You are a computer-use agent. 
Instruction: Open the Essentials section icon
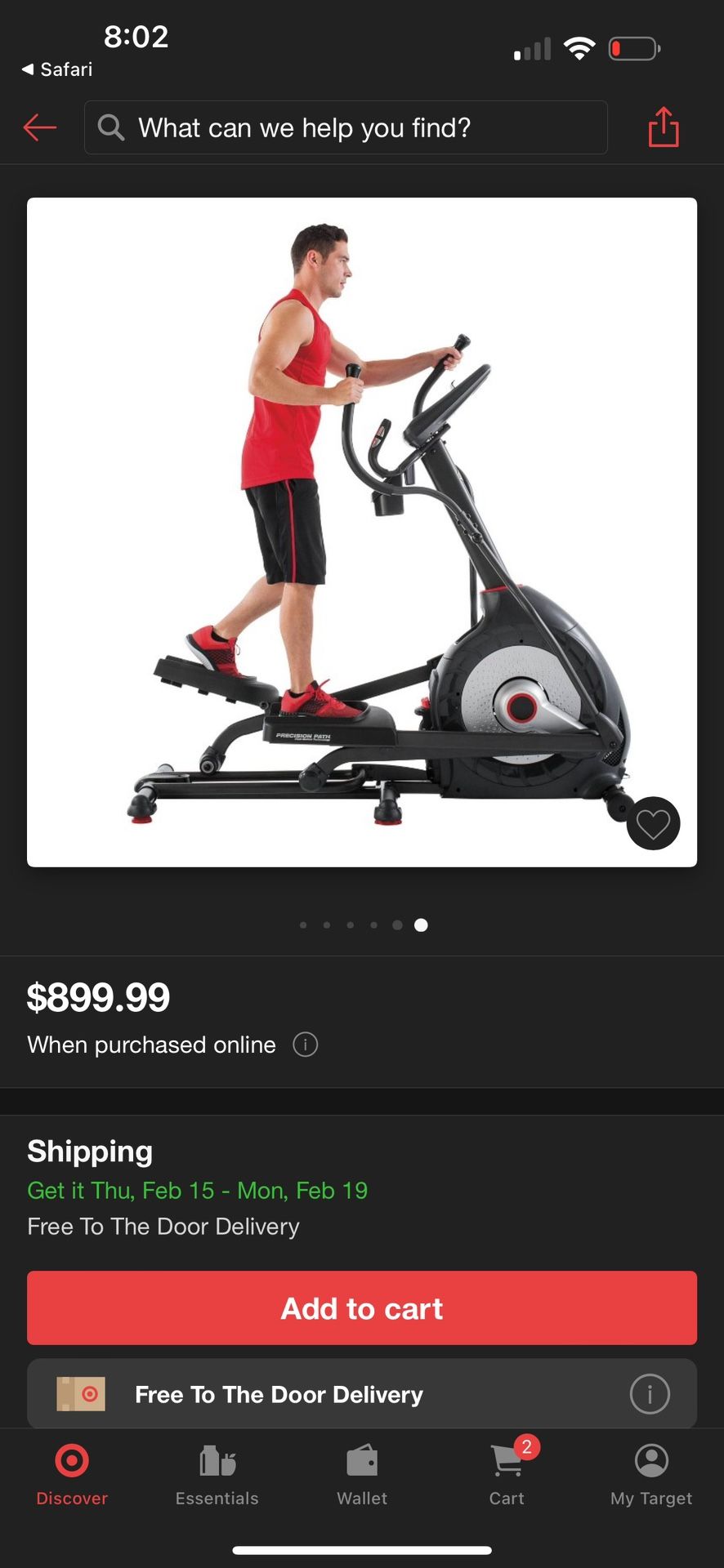pyautogui.click(x=217, y=1459)
